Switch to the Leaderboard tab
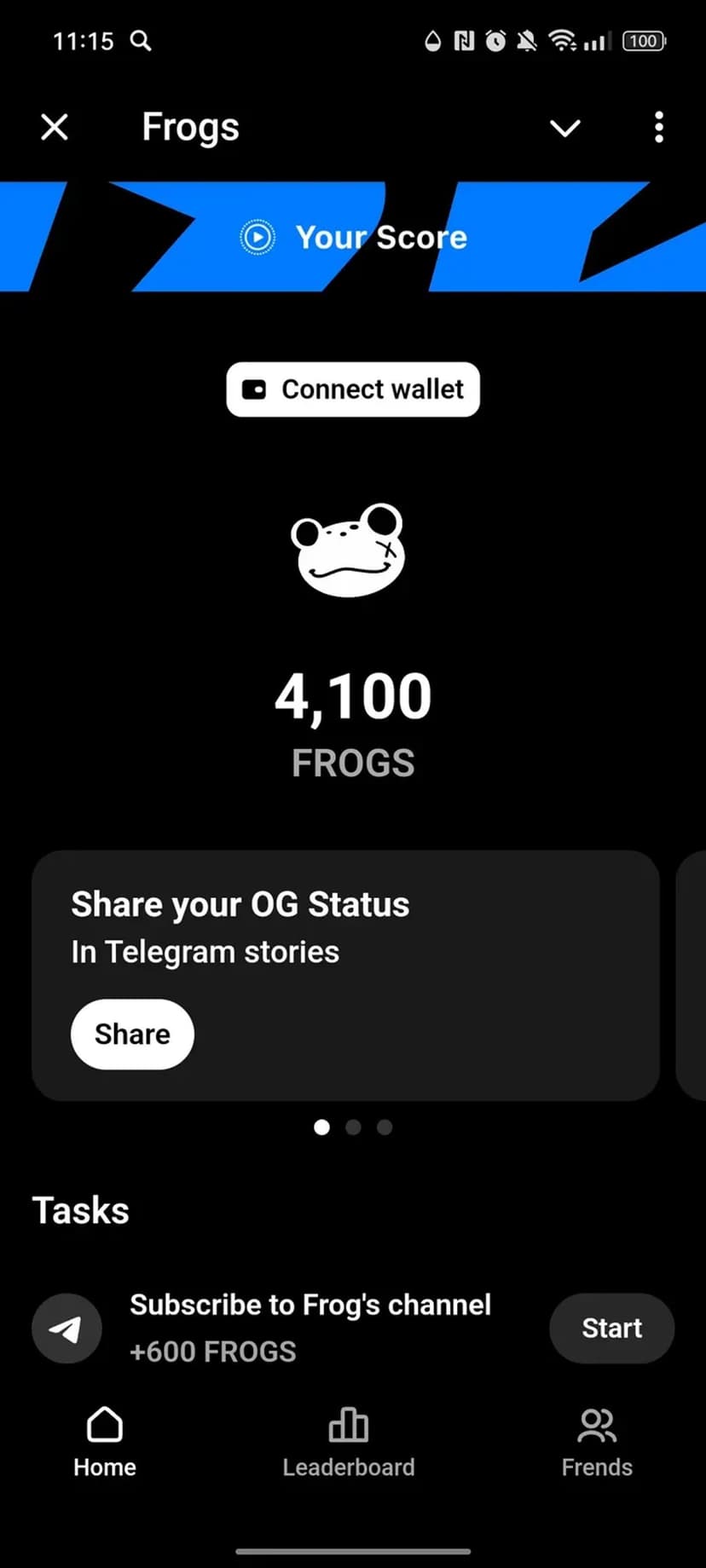The width and height of the screenshot is (706, 1568). tap(349, 1442)
